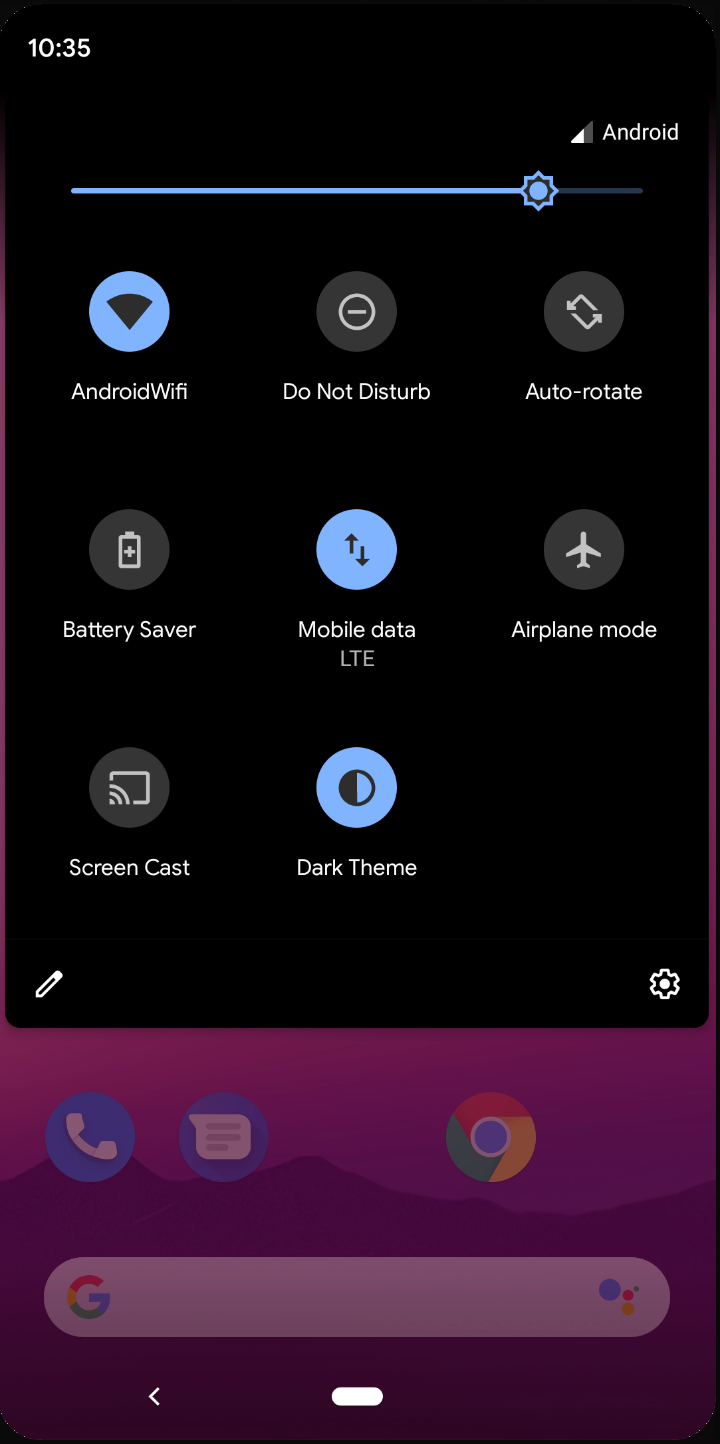Turn on Auto-rotate

pos(584,311)
